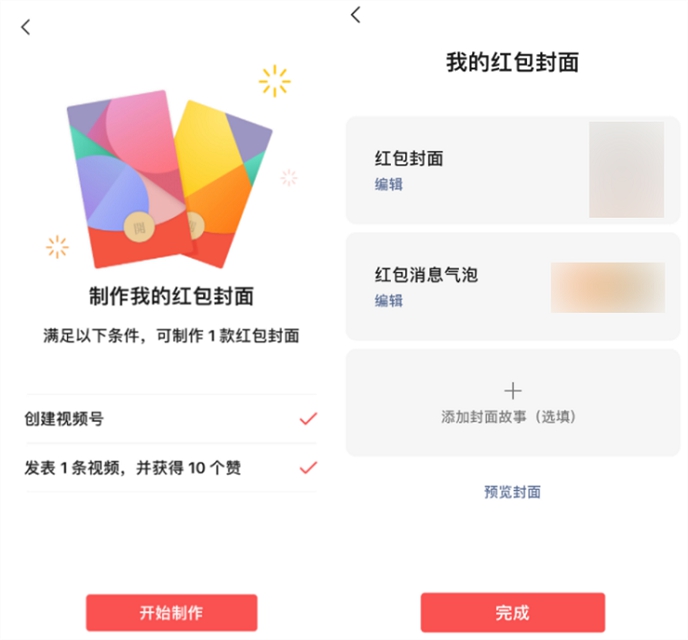This screenshot has width=688, height=640.
Task: Open the 预览封面 preview link
Action: tap(512, 492)
